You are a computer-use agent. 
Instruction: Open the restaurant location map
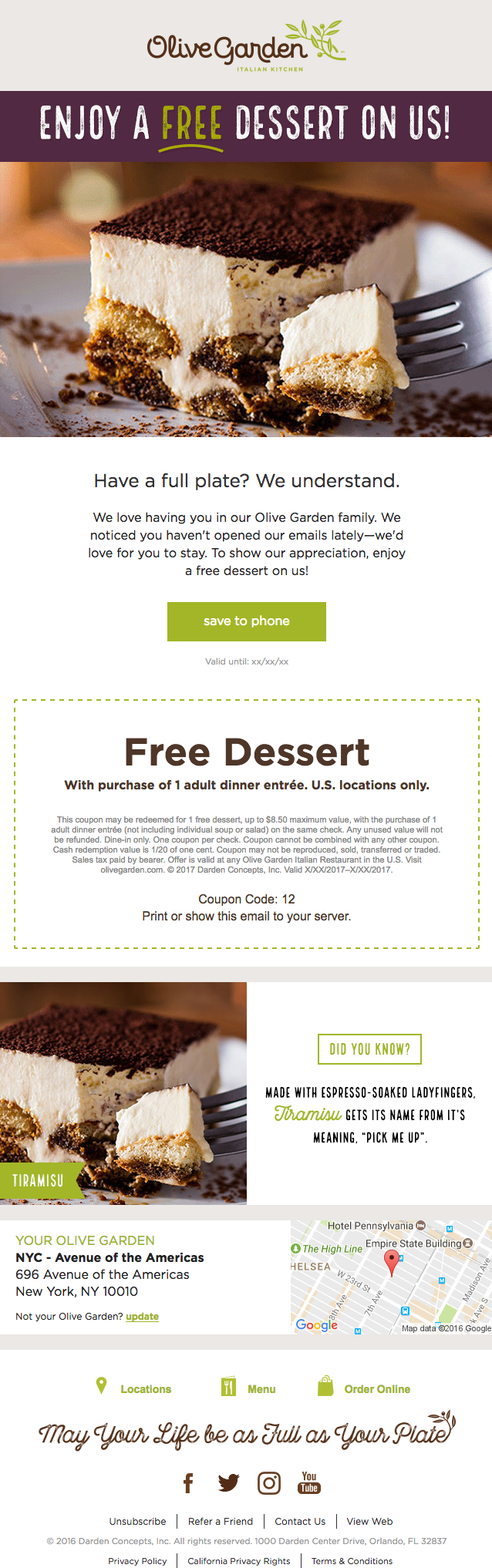[x=391, y=1277]
